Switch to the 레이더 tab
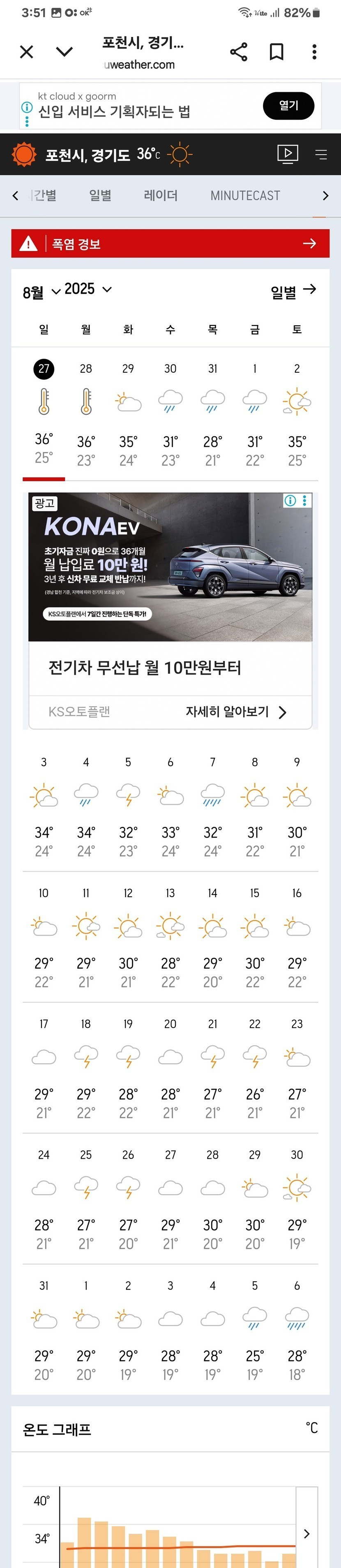This screenshot has width=341, height=1568. pos(161,195)
